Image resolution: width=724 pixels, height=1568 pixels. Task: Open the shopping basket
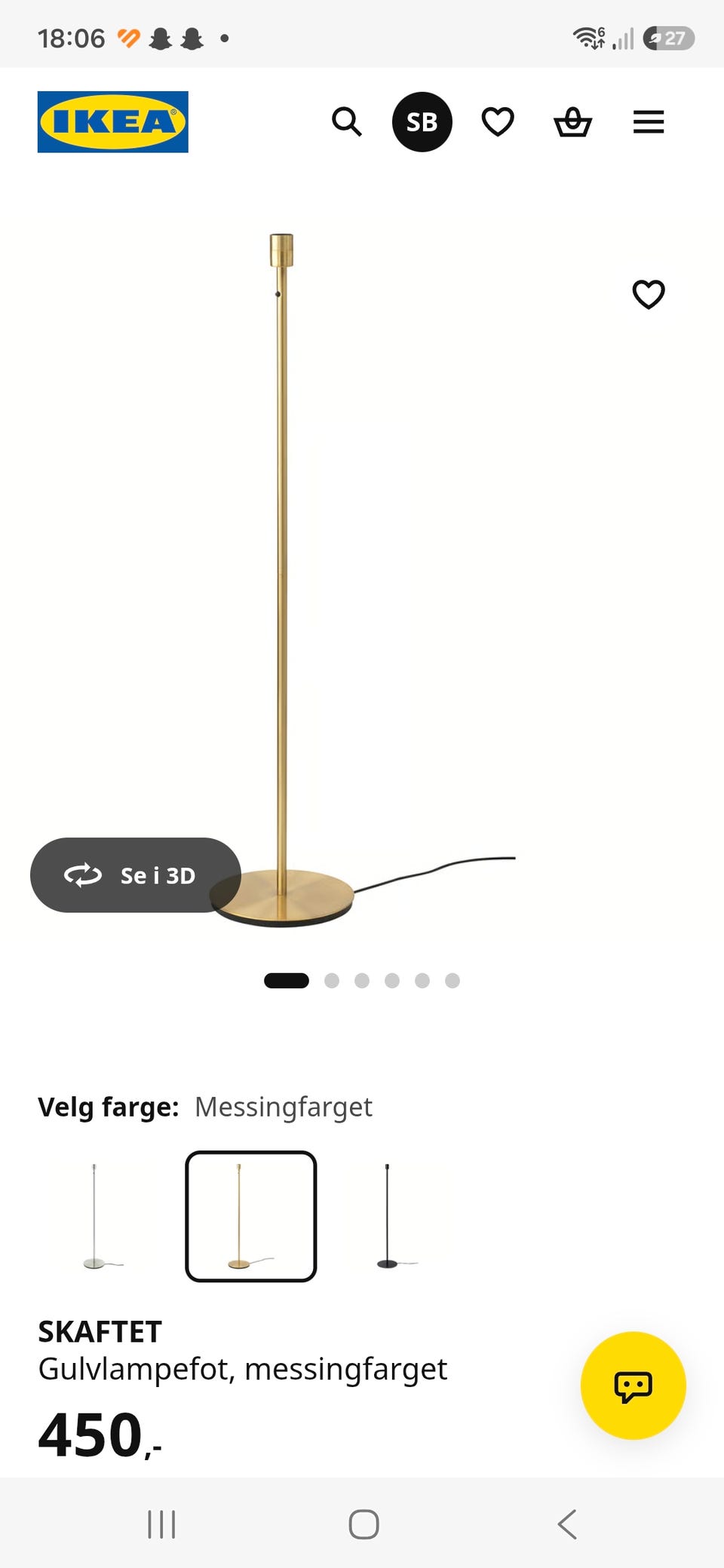[x=573, y=121]
